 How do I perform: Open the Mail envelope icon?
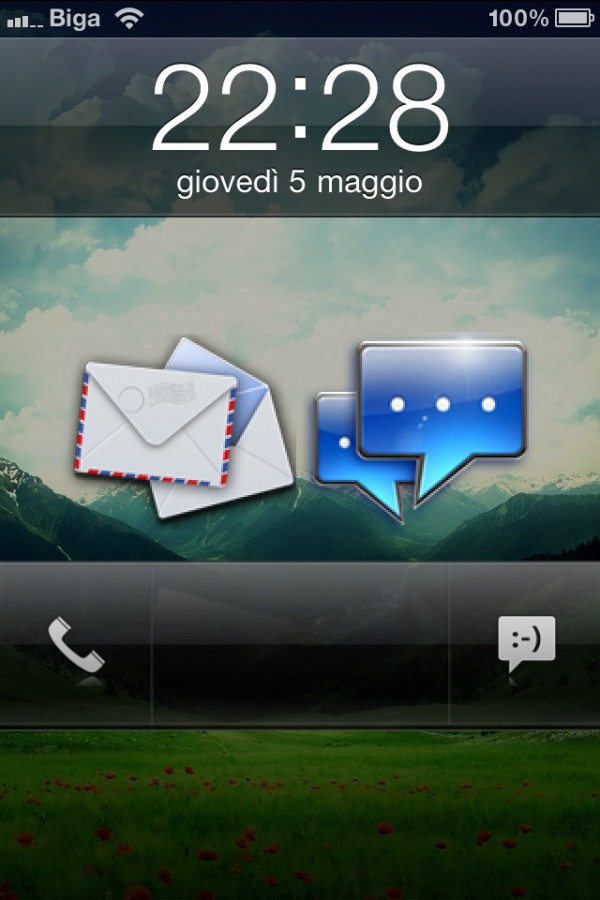(183, 427)
